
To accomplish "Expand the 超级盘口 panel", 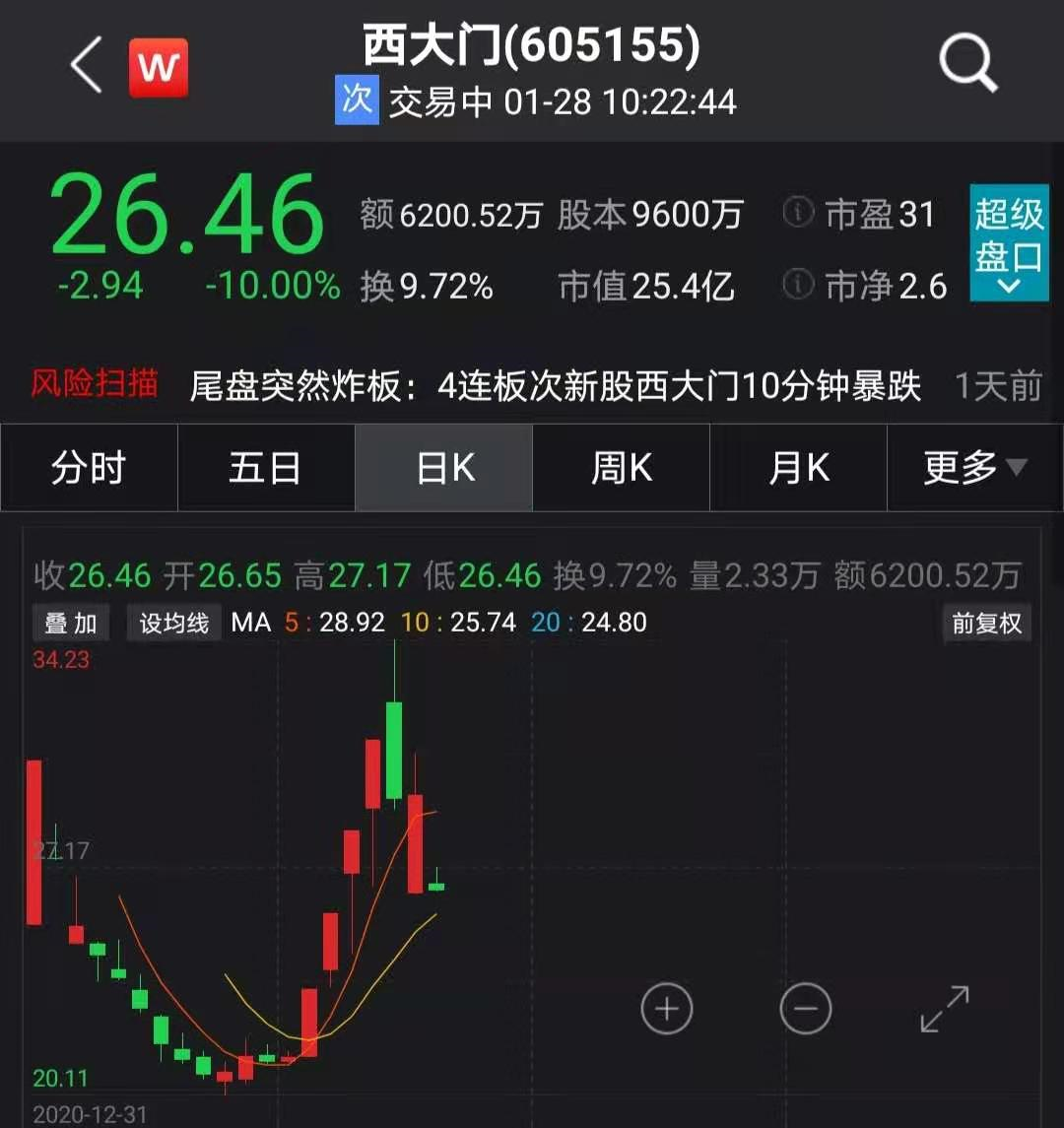I will [1007, 242].
